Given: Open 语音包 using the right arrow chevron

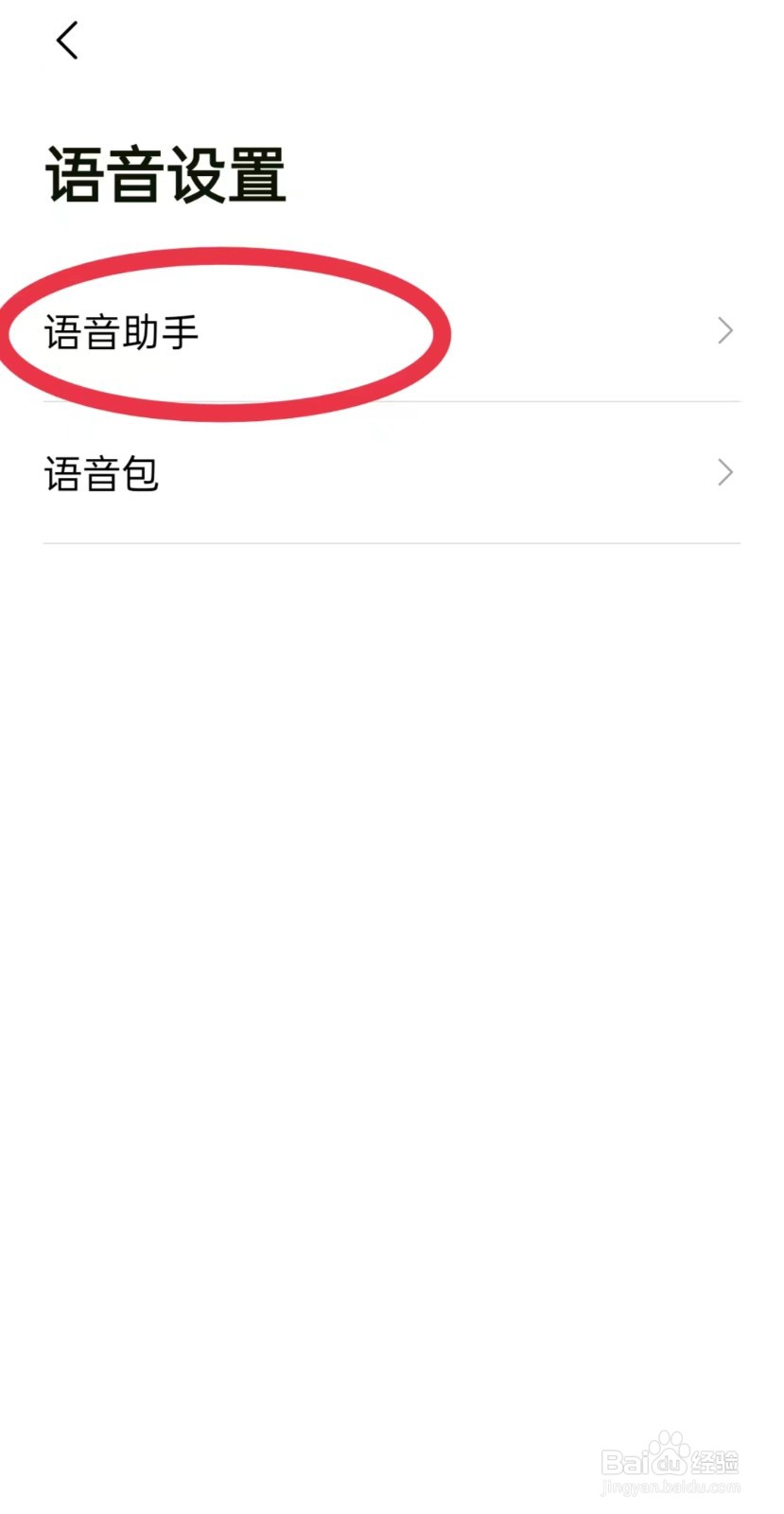Looking at the screenshot, I should coord(724,473).
